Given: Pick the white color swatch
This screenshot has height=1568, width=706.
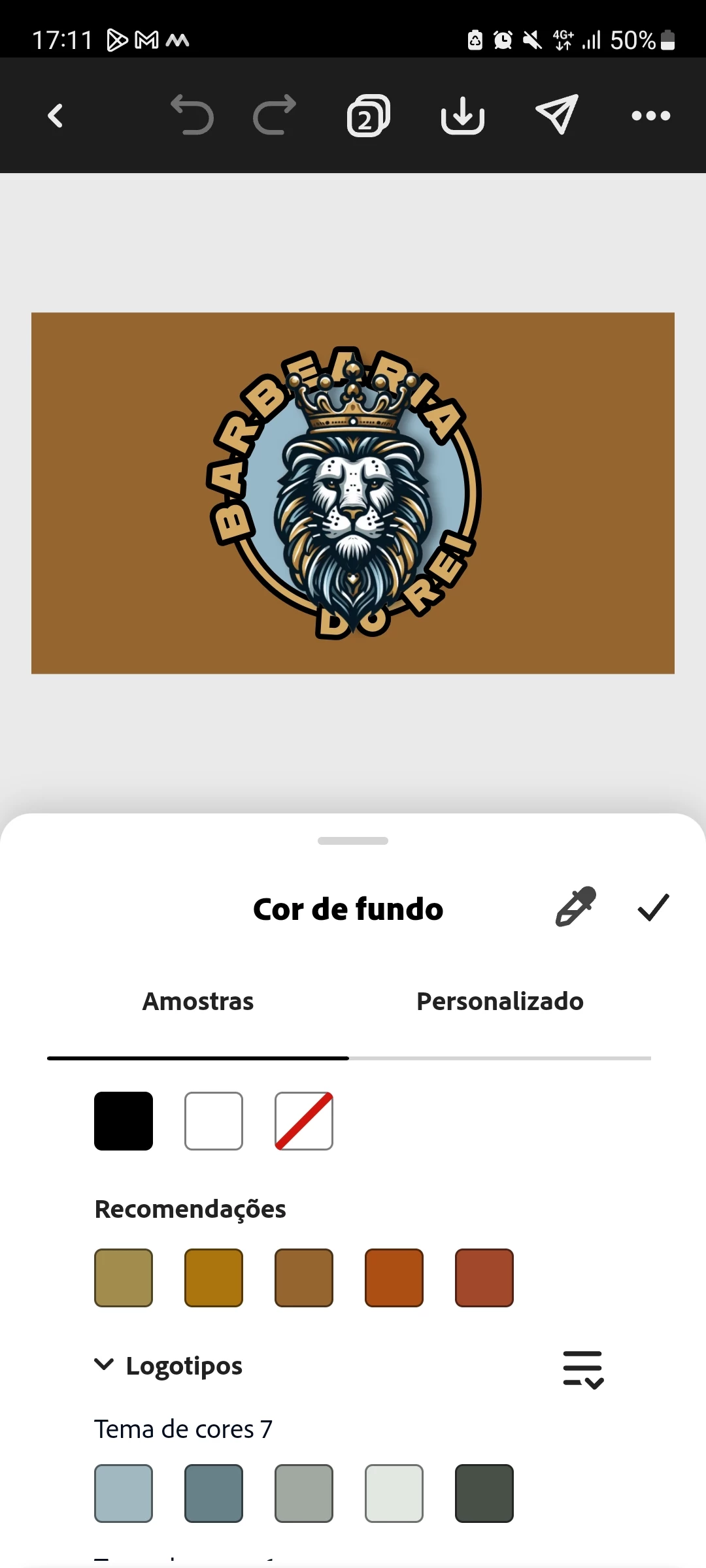Looking at the screenshot, I should [214, 1121].
